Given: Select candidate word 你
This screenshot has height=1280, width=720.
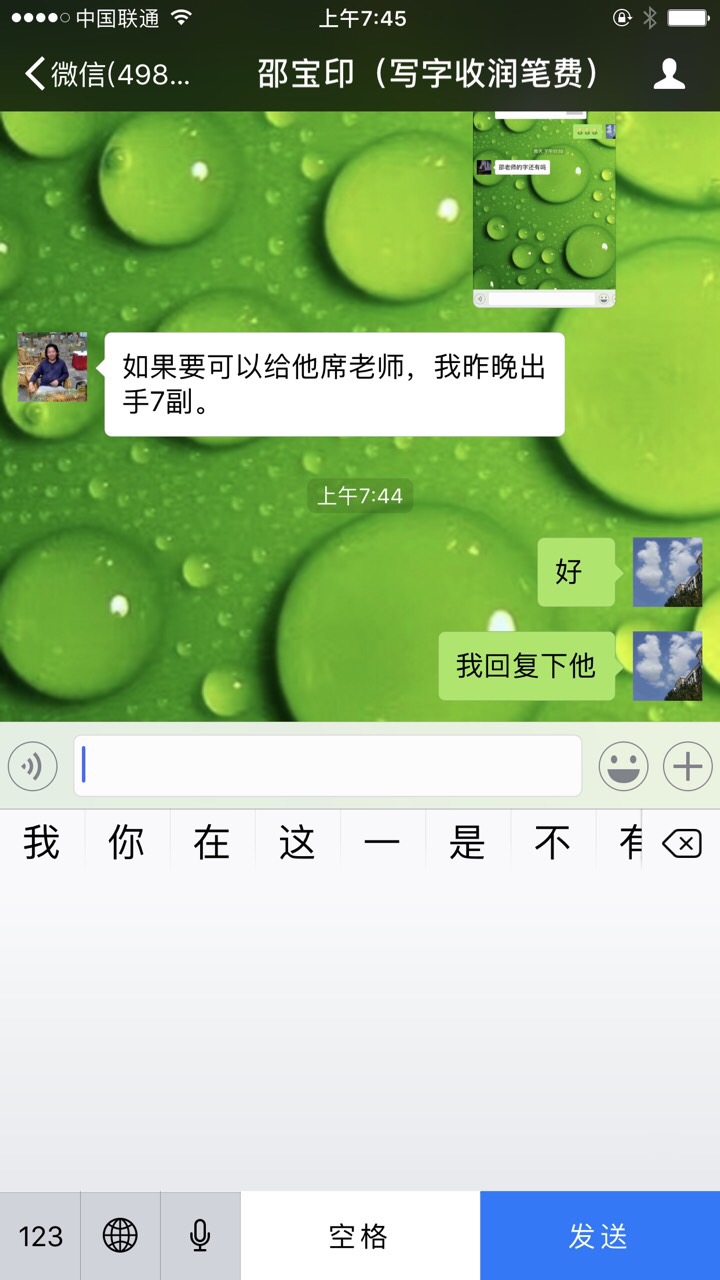Looking at the screenshot, I should [x=127, y=843].
